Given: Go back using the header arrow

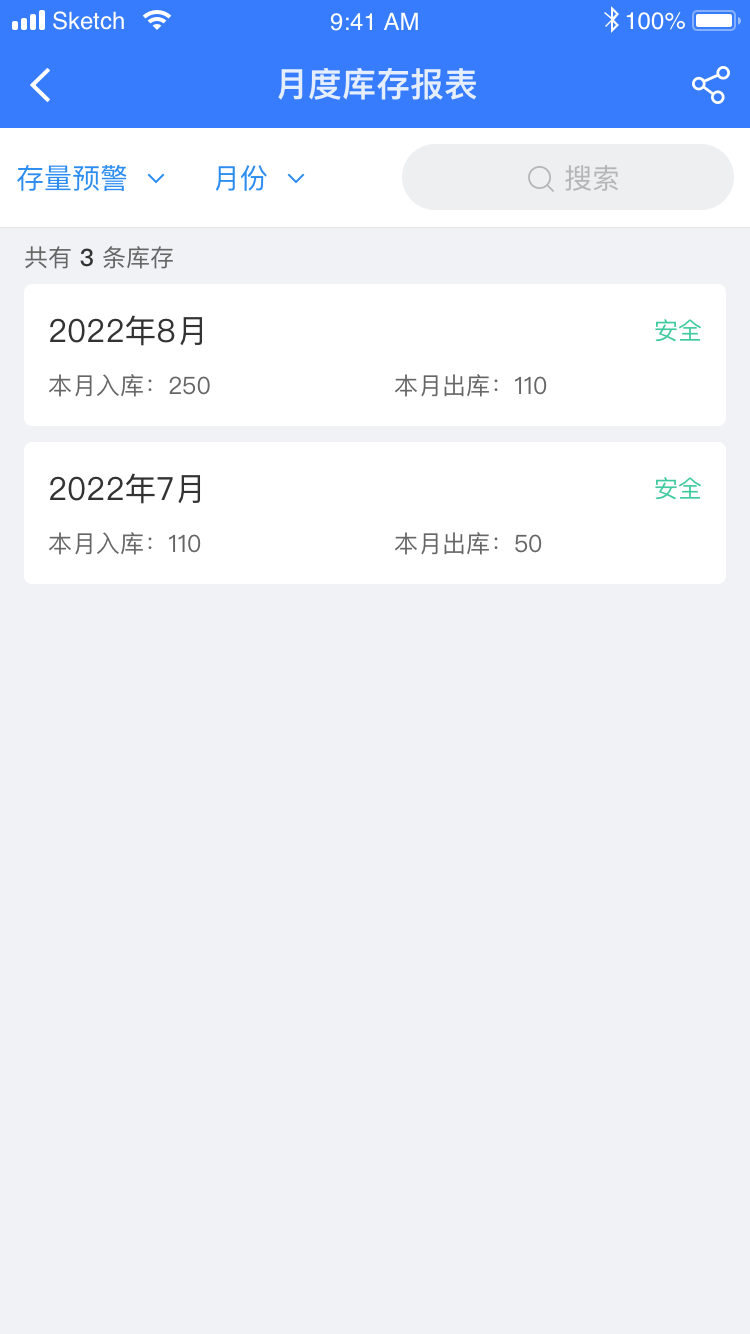Looking at the screenshot, I should (40, 85).
